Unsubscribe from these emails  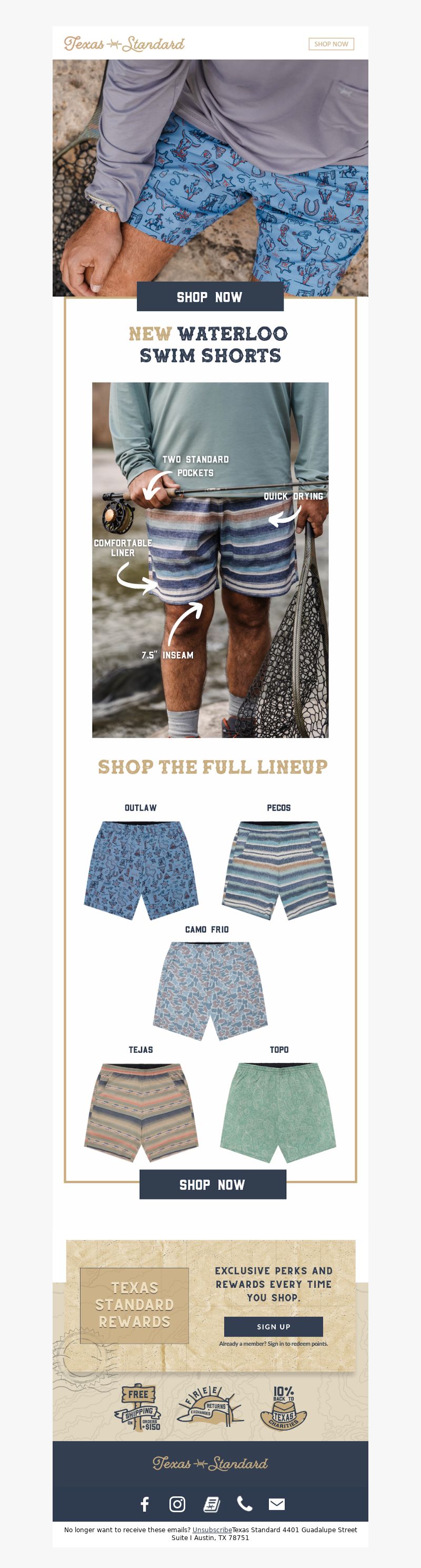(x=212, y=1530)
